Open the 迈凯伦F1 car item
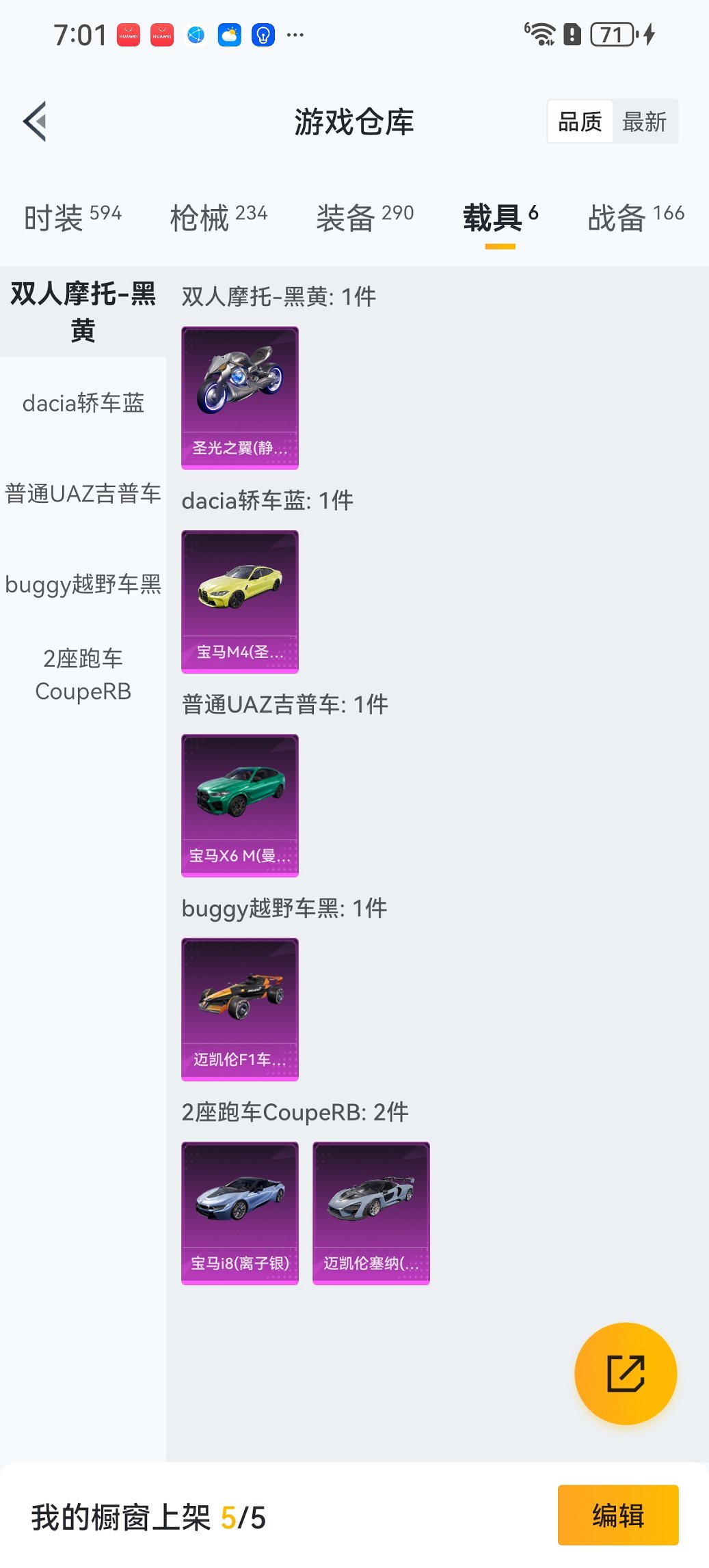 [x=239, y=1009]
